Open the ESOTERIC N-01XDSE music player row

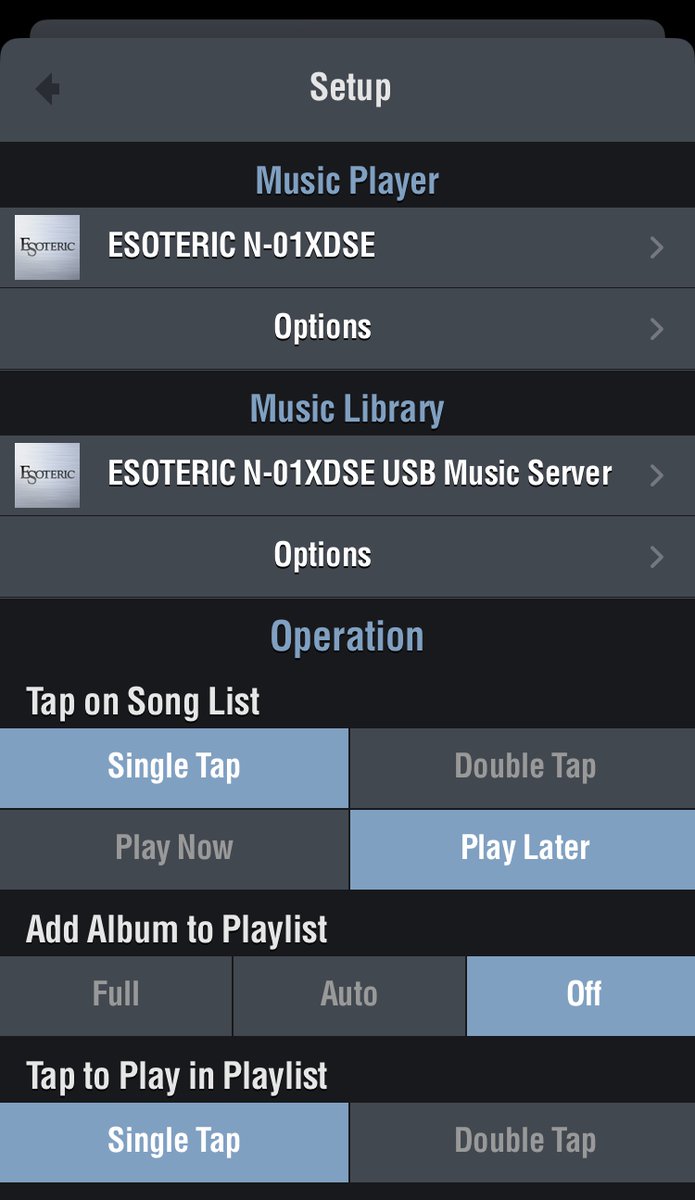pyautogui.click(x=347, y=247)
